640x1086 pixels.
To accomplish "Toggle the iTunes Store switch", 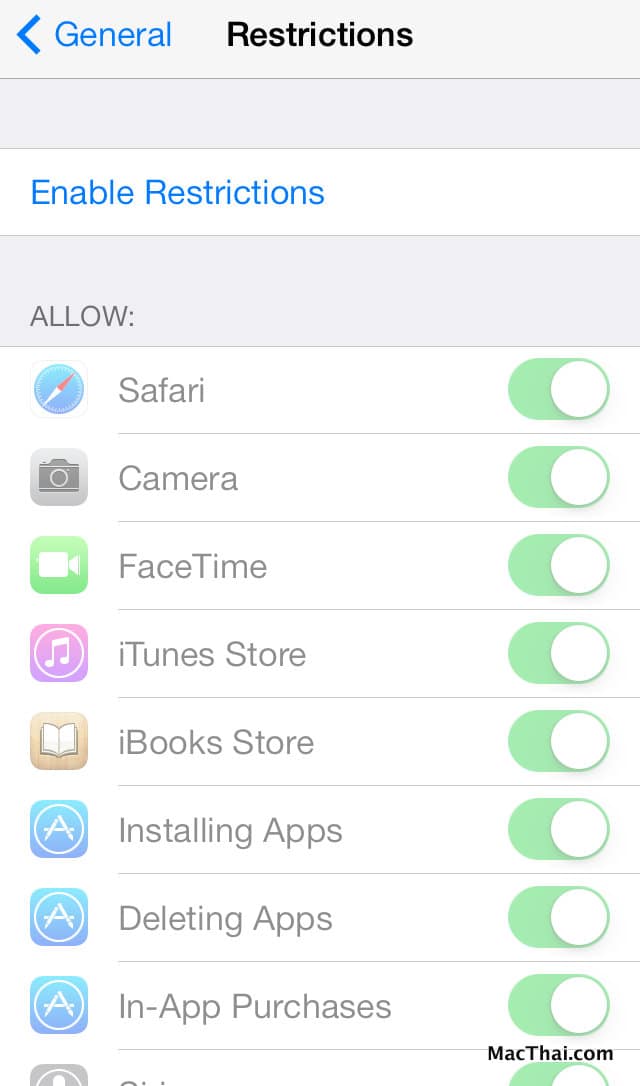I will tap(559, 653).
